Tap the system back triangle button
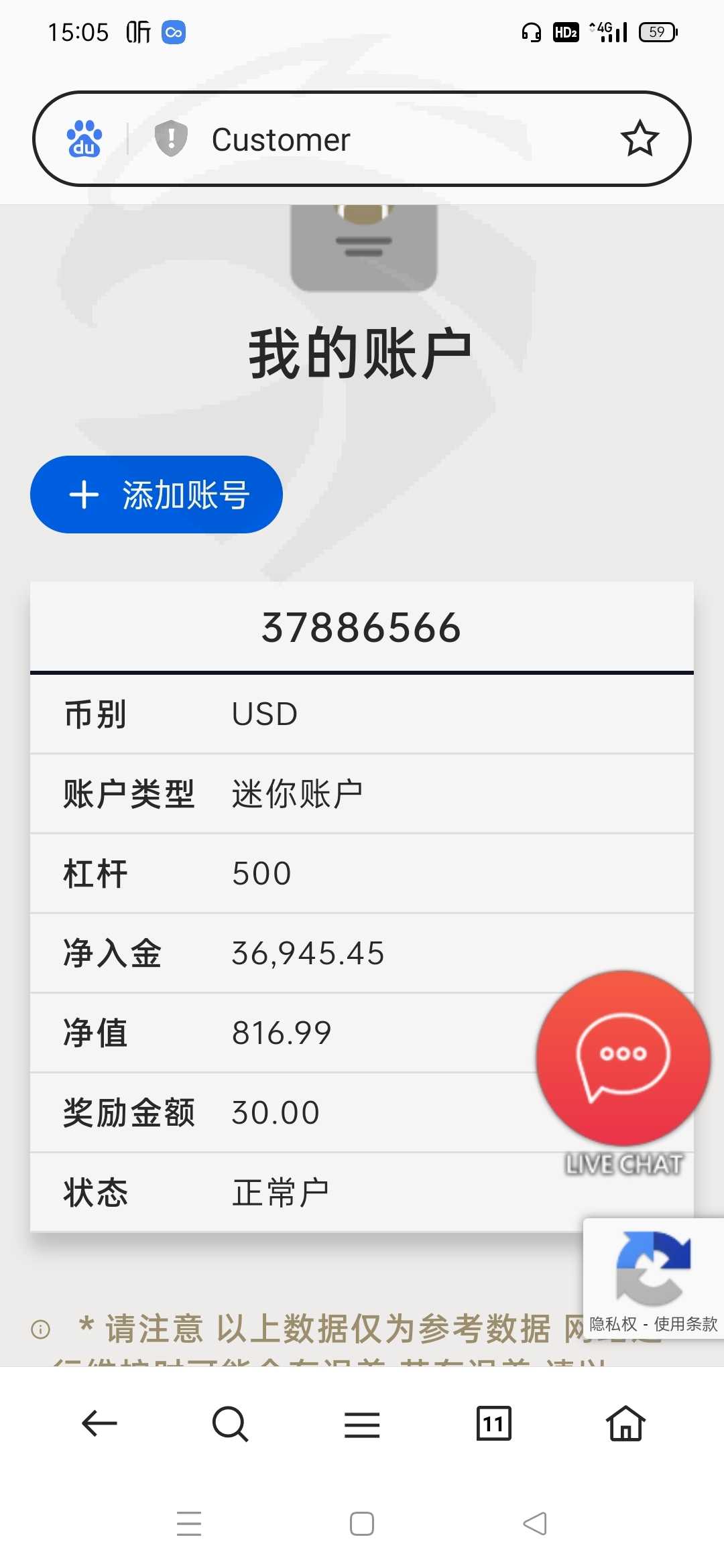The image size is (724, 1568). 535,1523
